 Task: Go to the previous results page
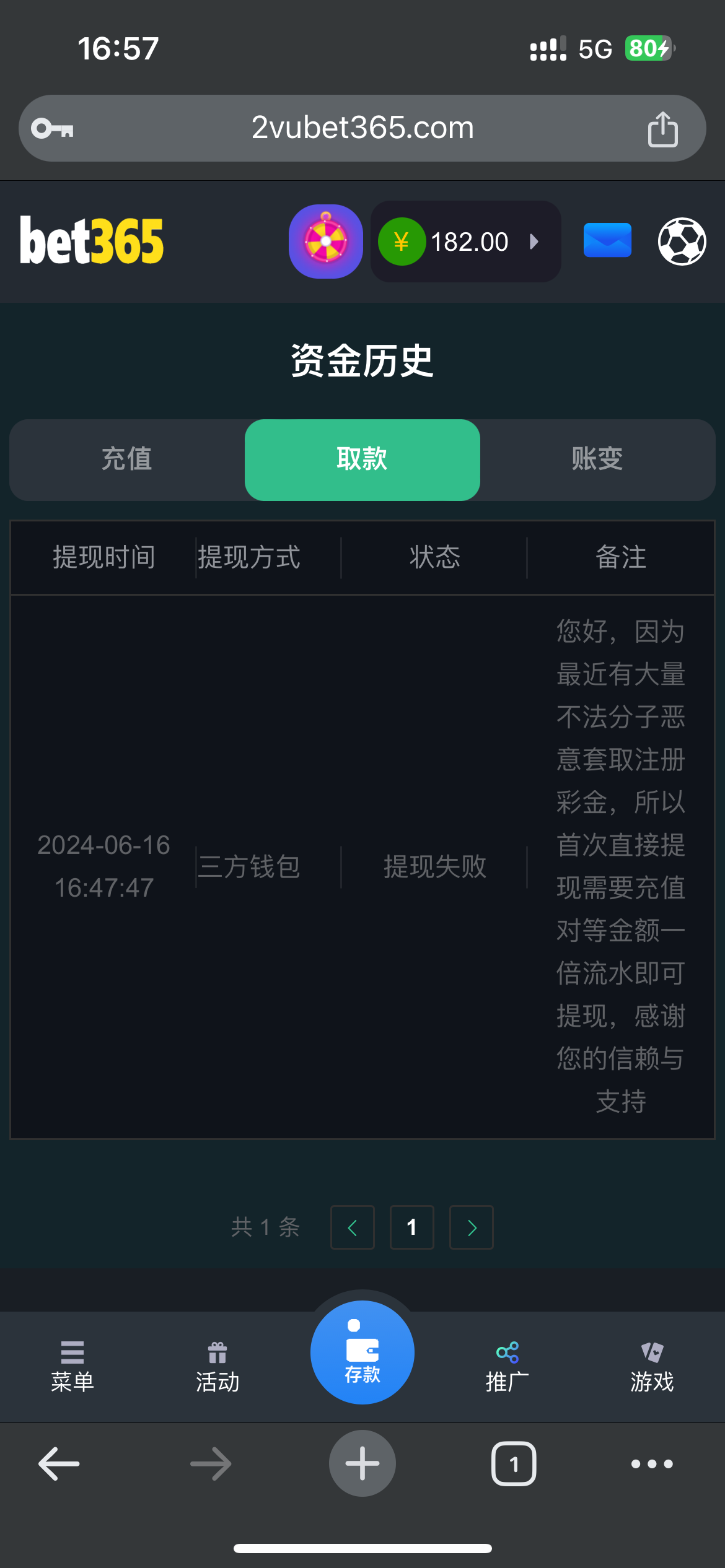tap(353, 1227)
